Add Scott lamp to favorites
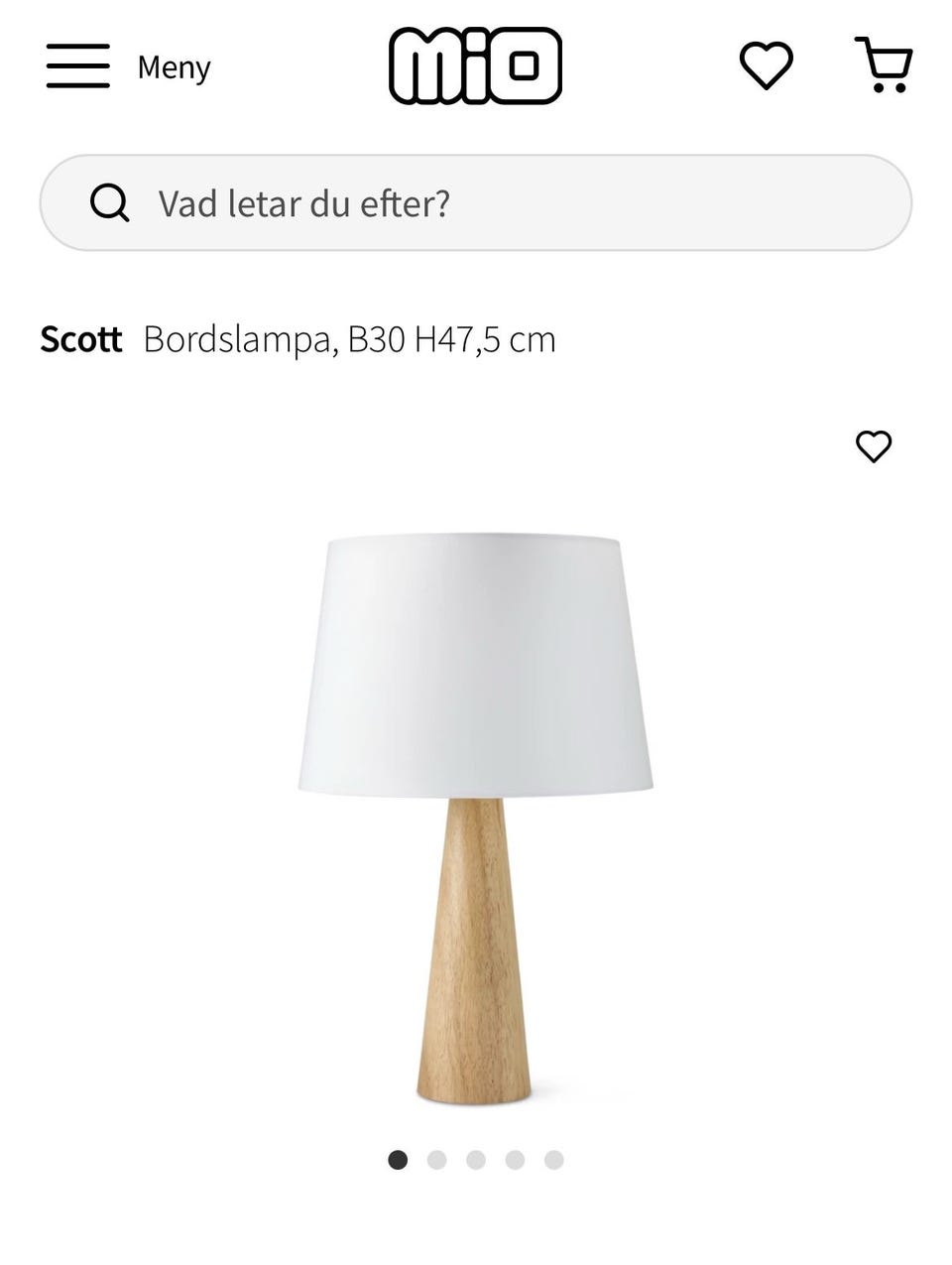 click(x=873, y=446)
